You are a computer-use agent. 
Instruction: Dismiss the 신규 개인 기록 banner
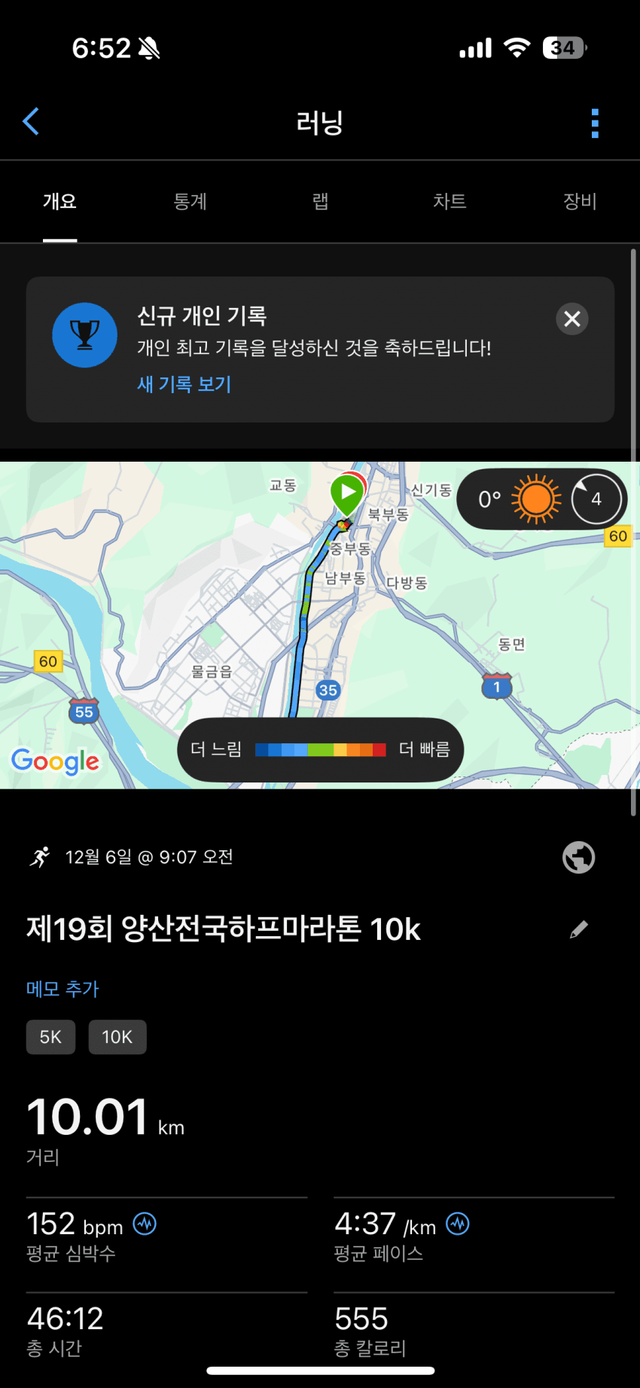[571, 319]
